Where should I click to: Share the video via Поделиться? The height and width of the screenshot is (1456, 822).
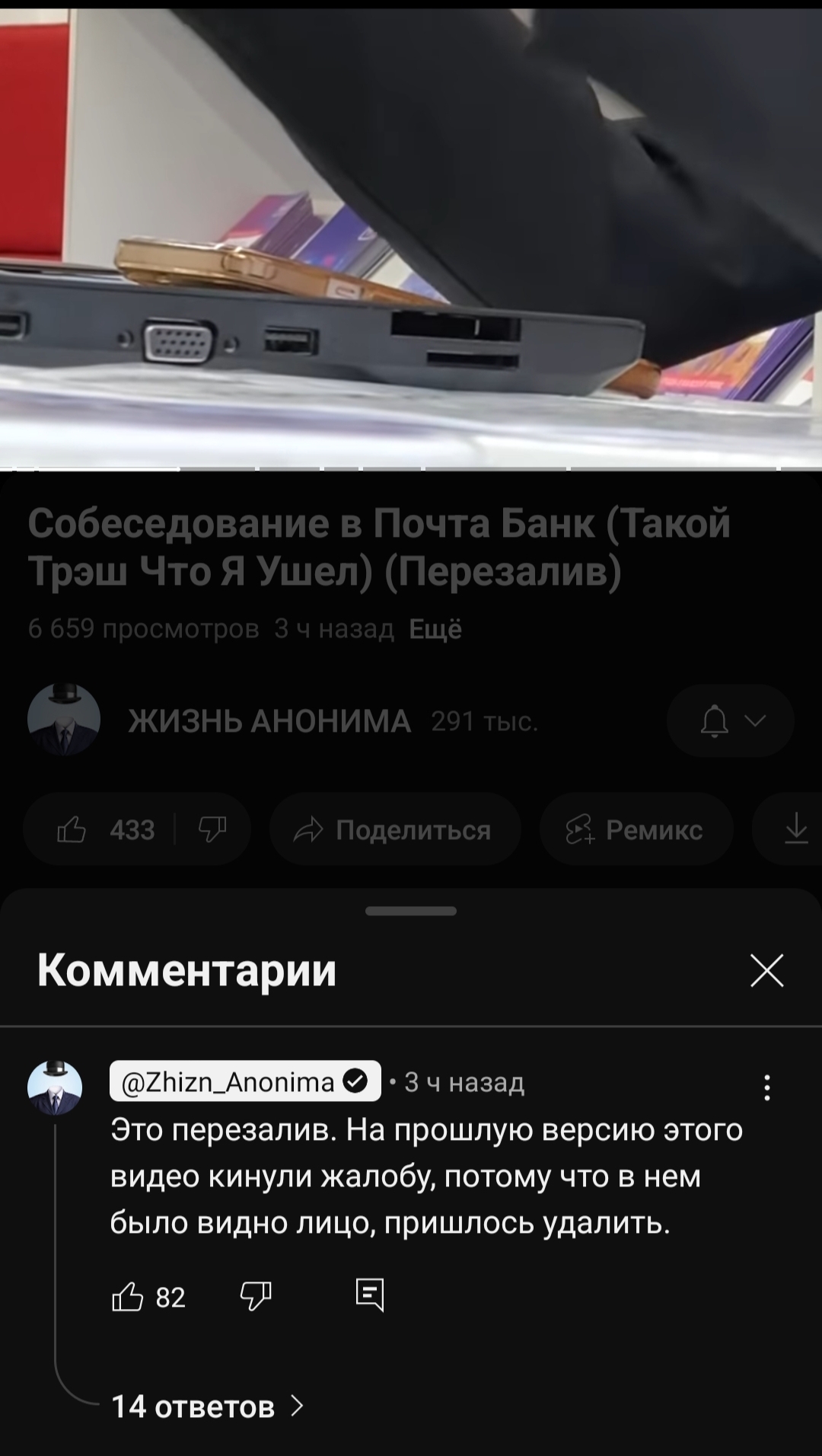394,829
